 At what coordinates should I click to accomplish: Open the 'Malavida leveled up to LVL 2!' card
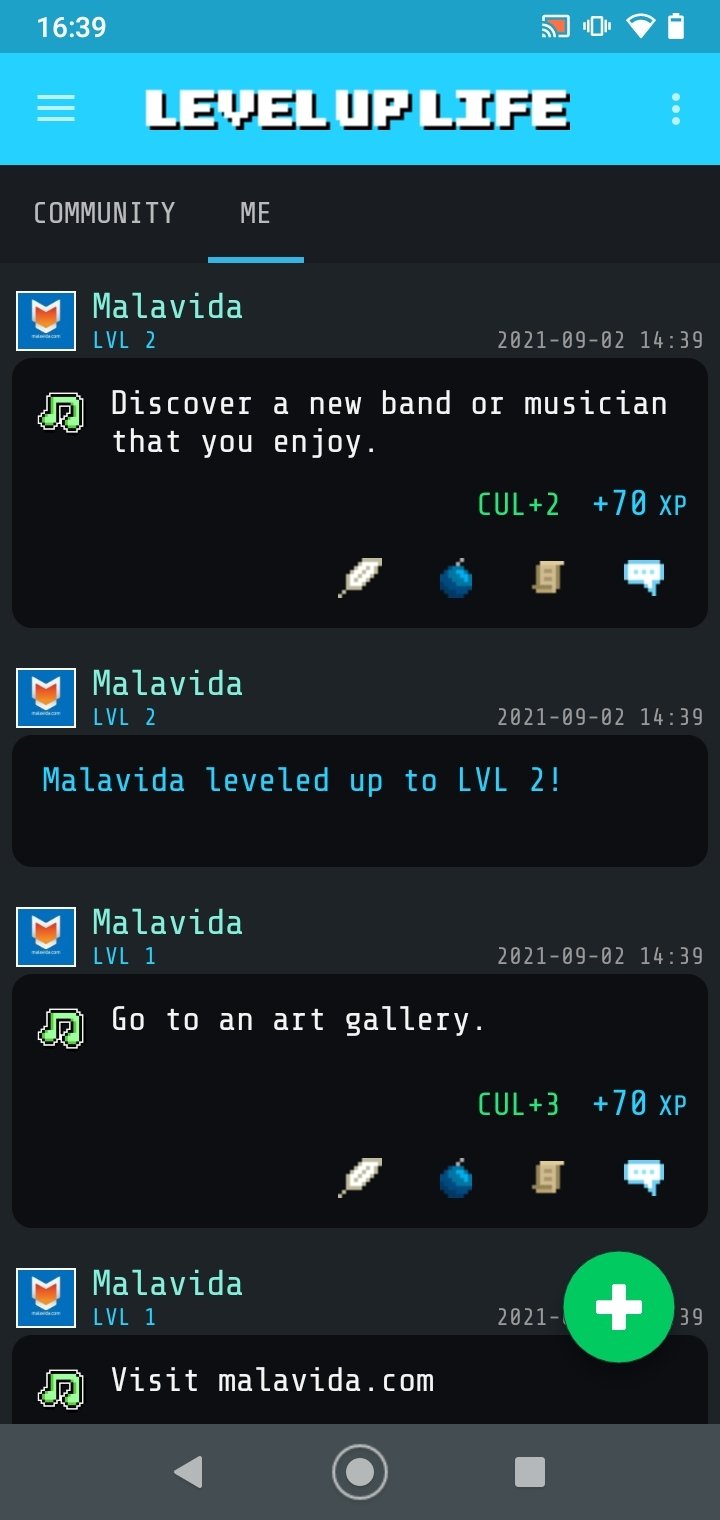point(360,801)
